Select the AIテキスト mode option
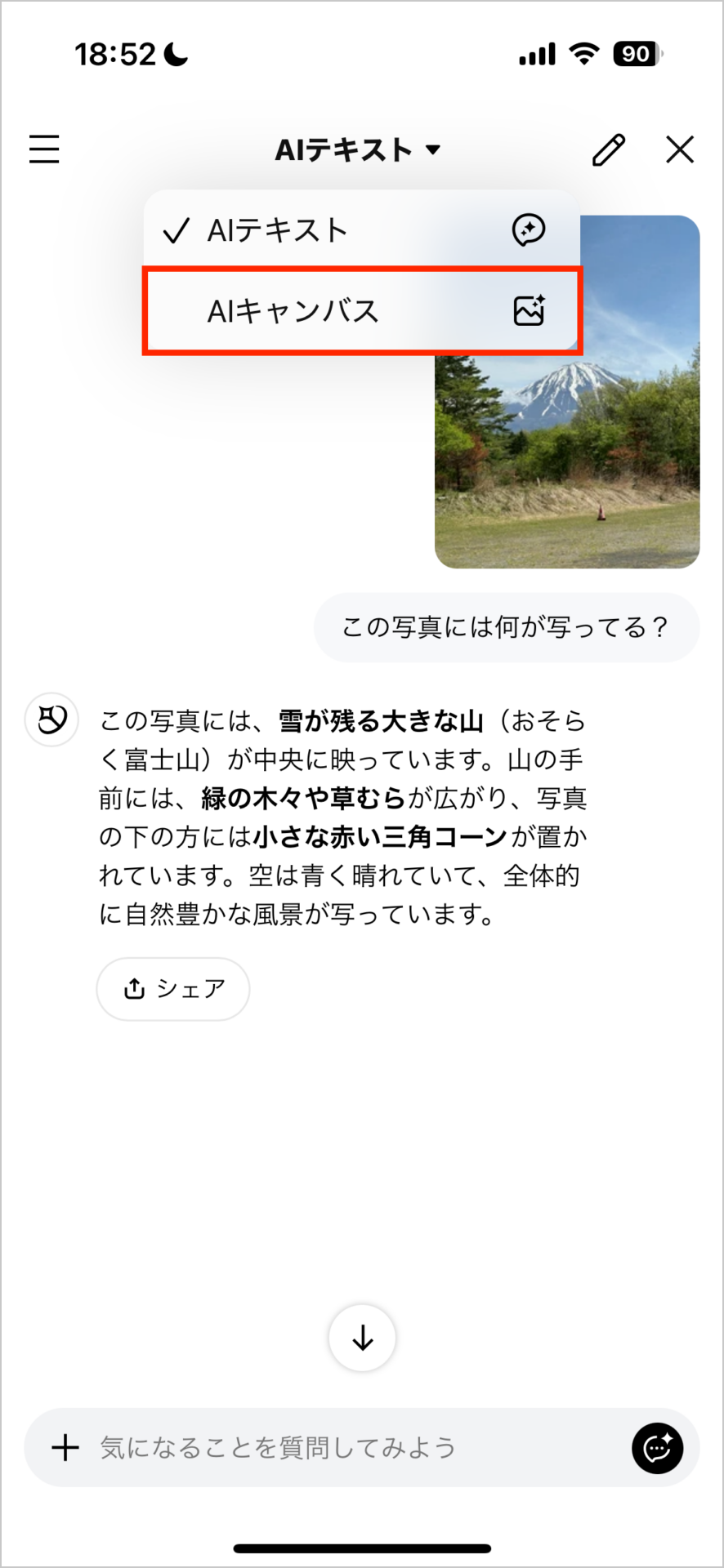Image resolution: width=724 pixels, height=1568 pixels. (360, 230)
